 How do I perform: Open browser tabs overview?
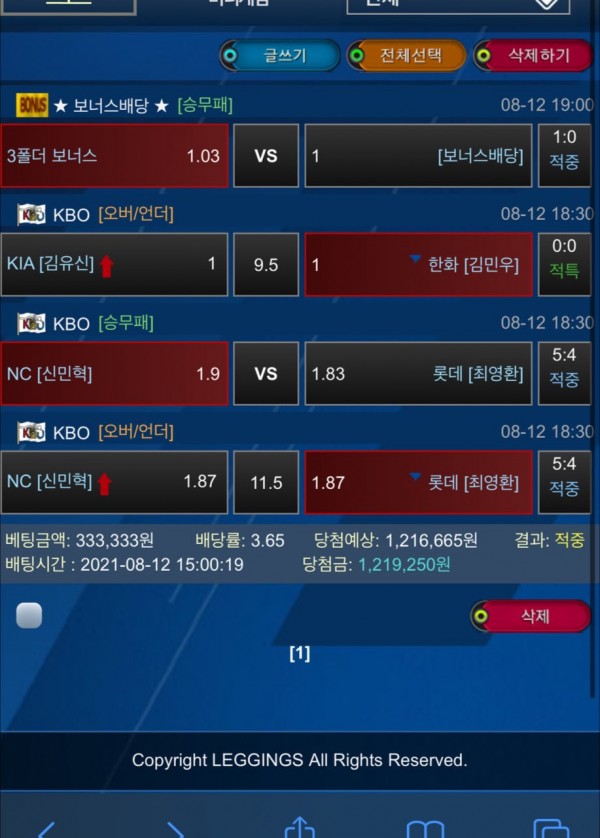pyautogui.click(x=550, y=828)
